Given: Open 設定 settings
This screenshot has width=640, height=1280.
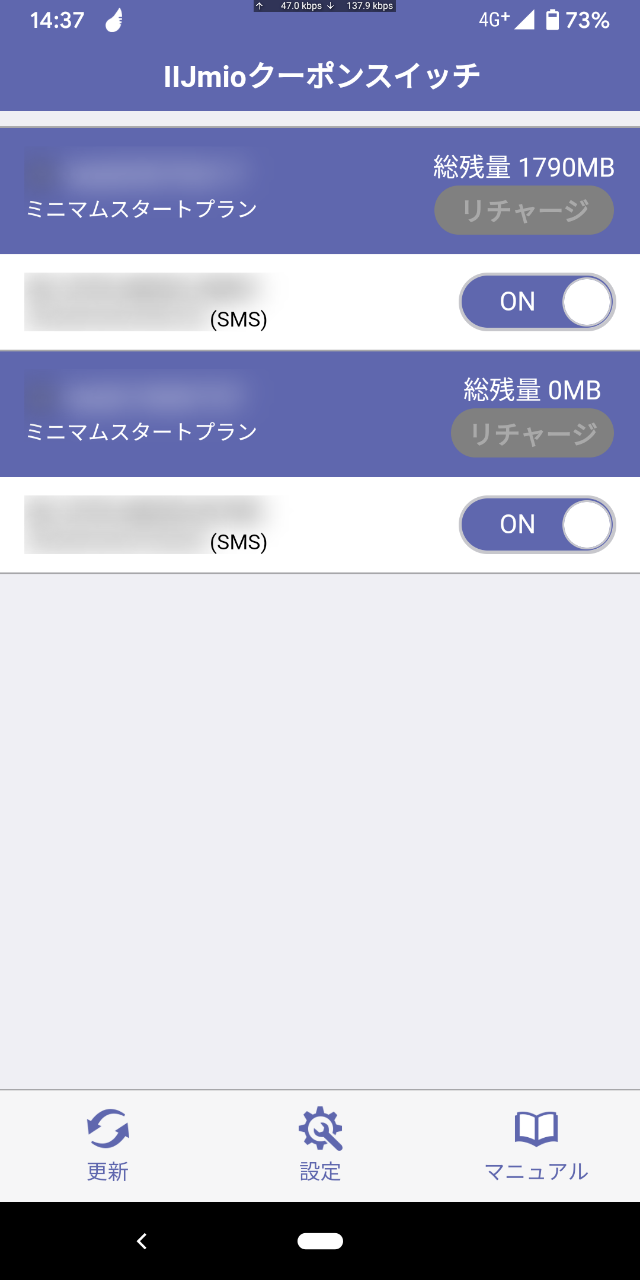Looking at the screenshot, I should pyautogui.click(x=320, y=1145).
